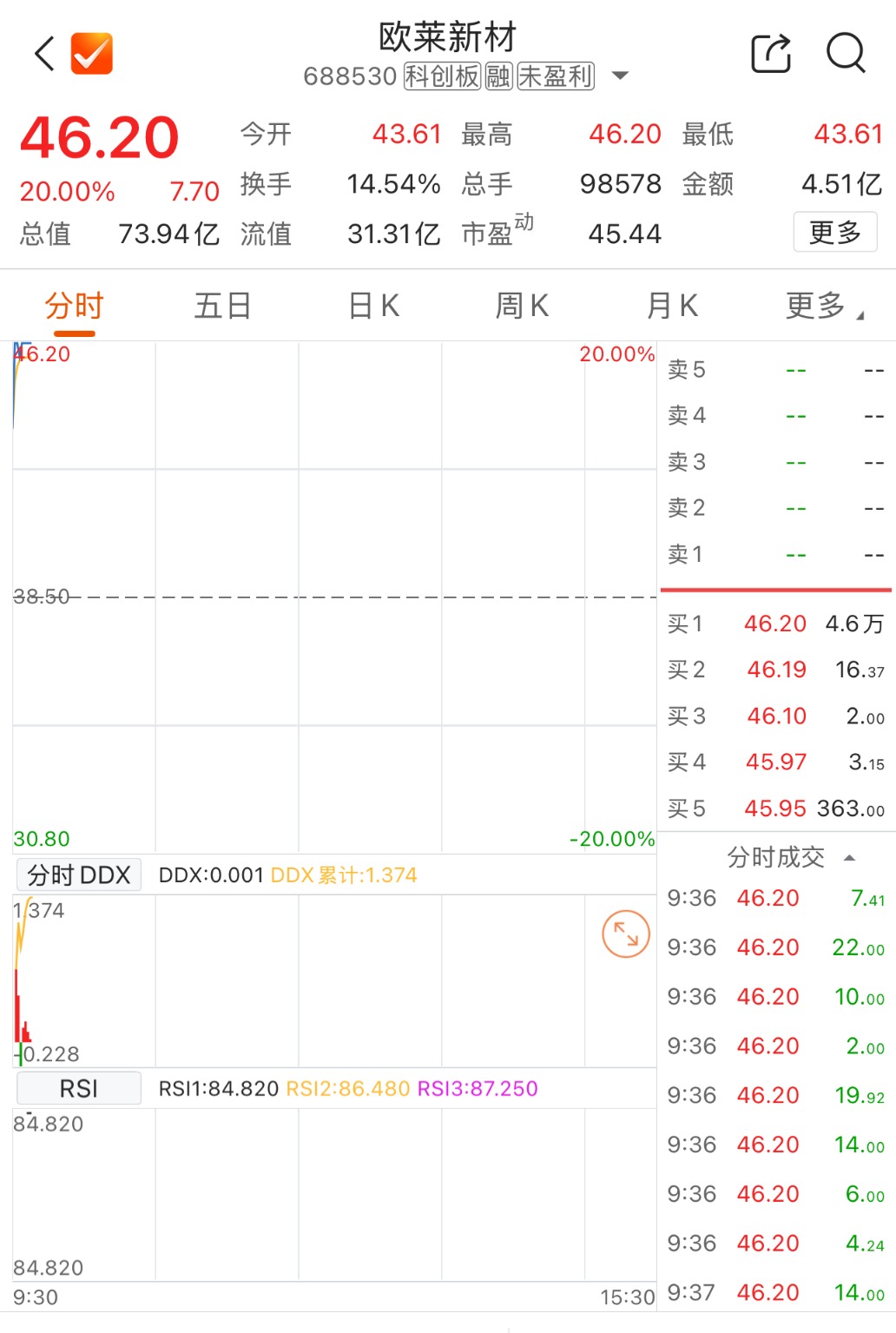
Task: Change the 分时DDX indicator
Action: pos(79,875)
